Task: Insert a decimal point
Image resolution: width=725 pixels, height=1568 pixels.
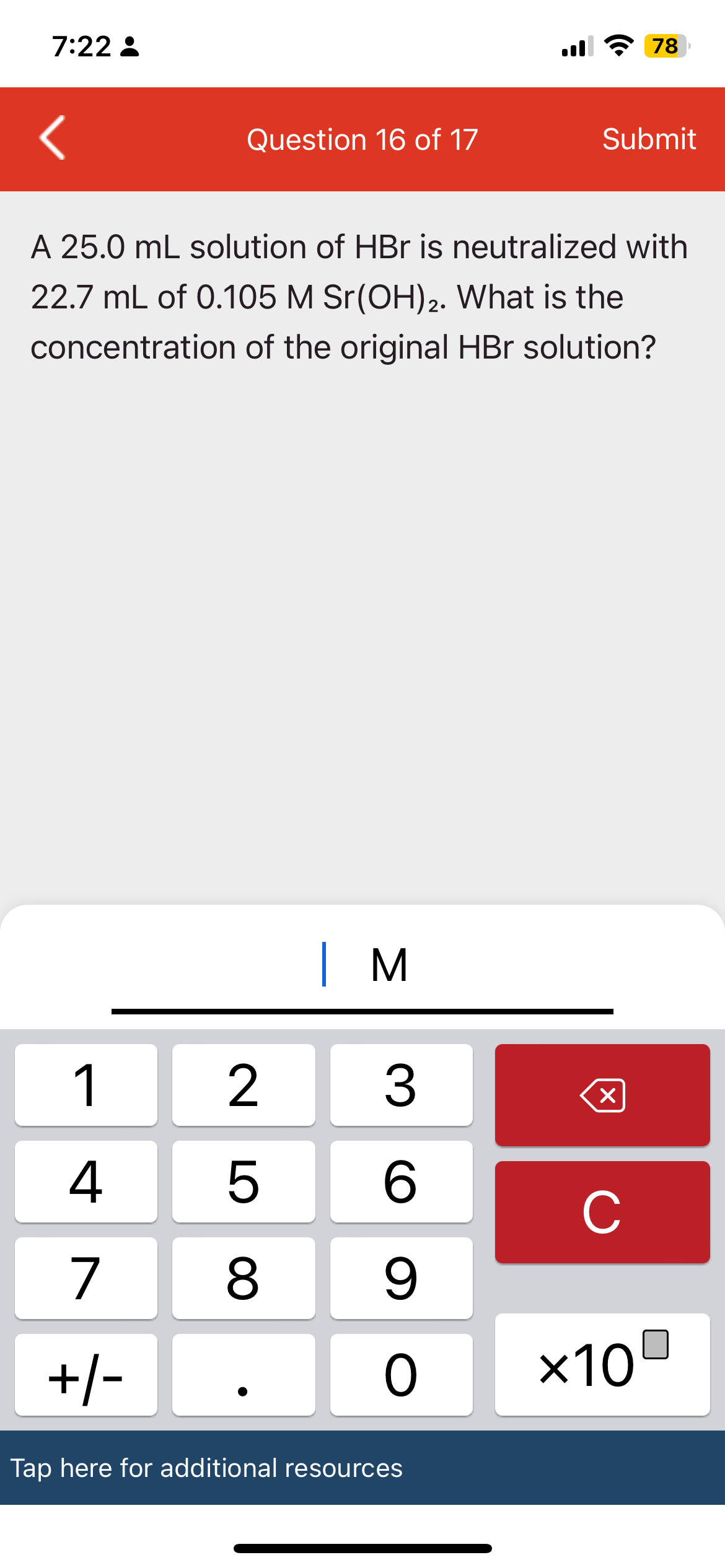Action: (x=244, y=1375)
